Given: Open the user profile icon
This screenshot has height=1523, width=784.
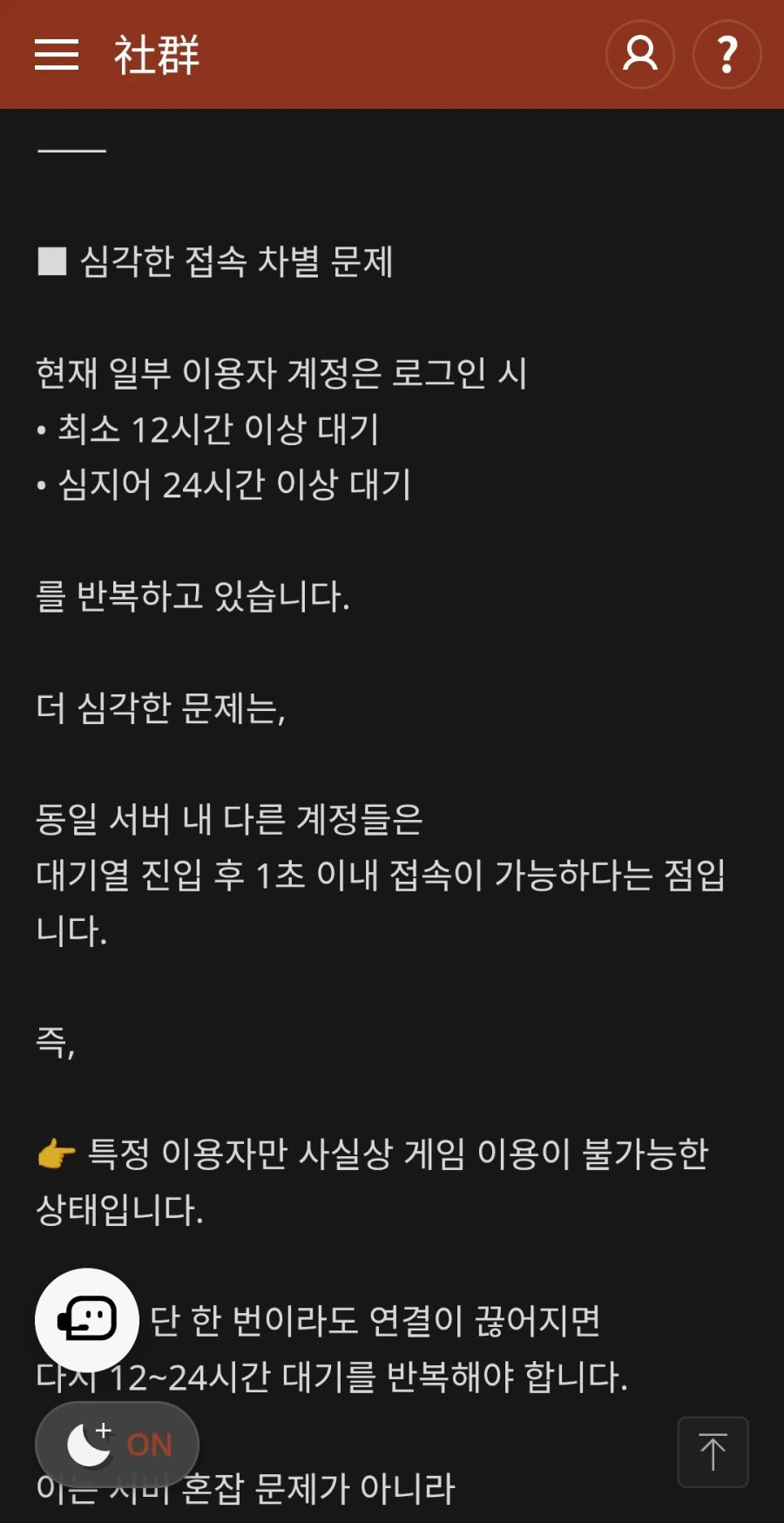Looking at the screenshot, I should click(x=640, y=54).
